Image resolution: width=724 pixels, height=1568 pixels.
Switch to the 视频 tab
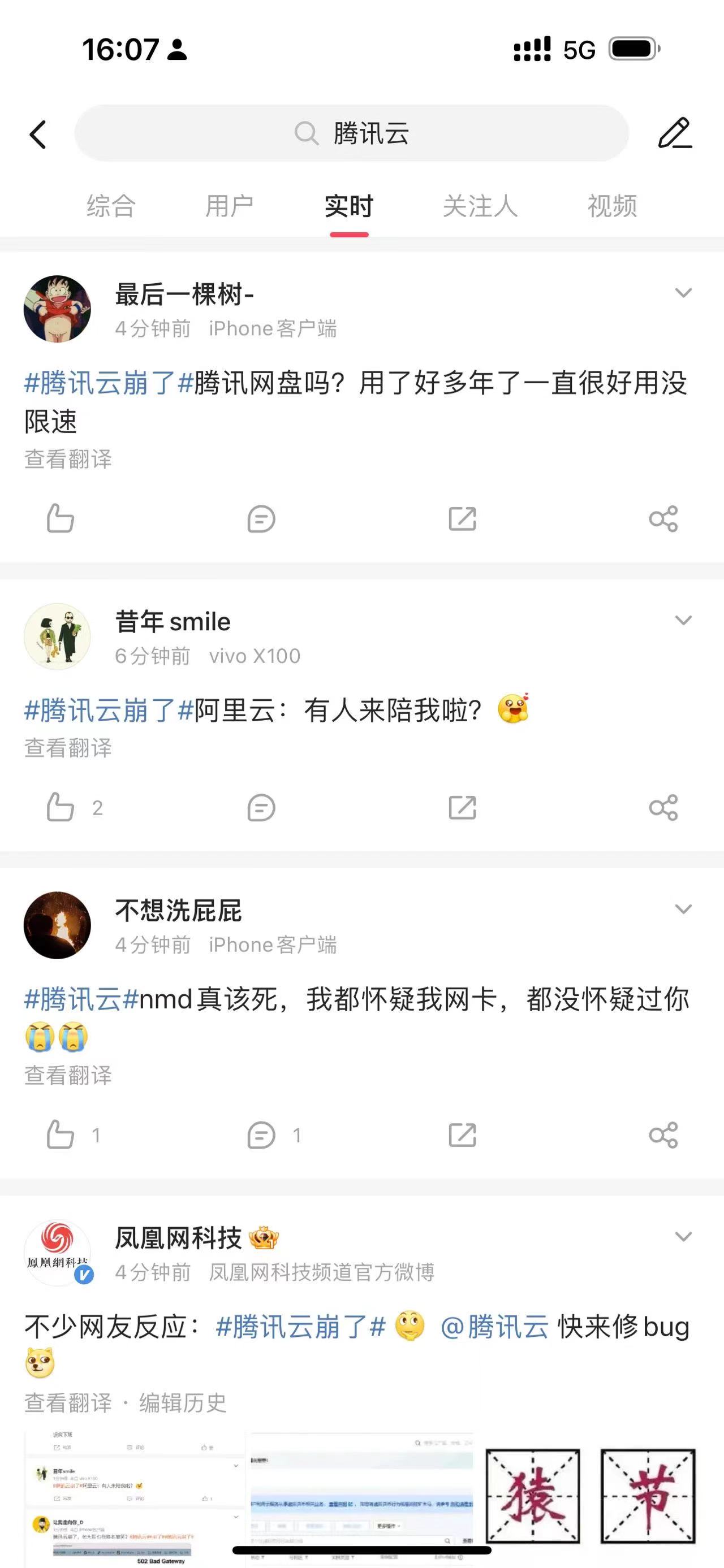(x=612, y=206)
